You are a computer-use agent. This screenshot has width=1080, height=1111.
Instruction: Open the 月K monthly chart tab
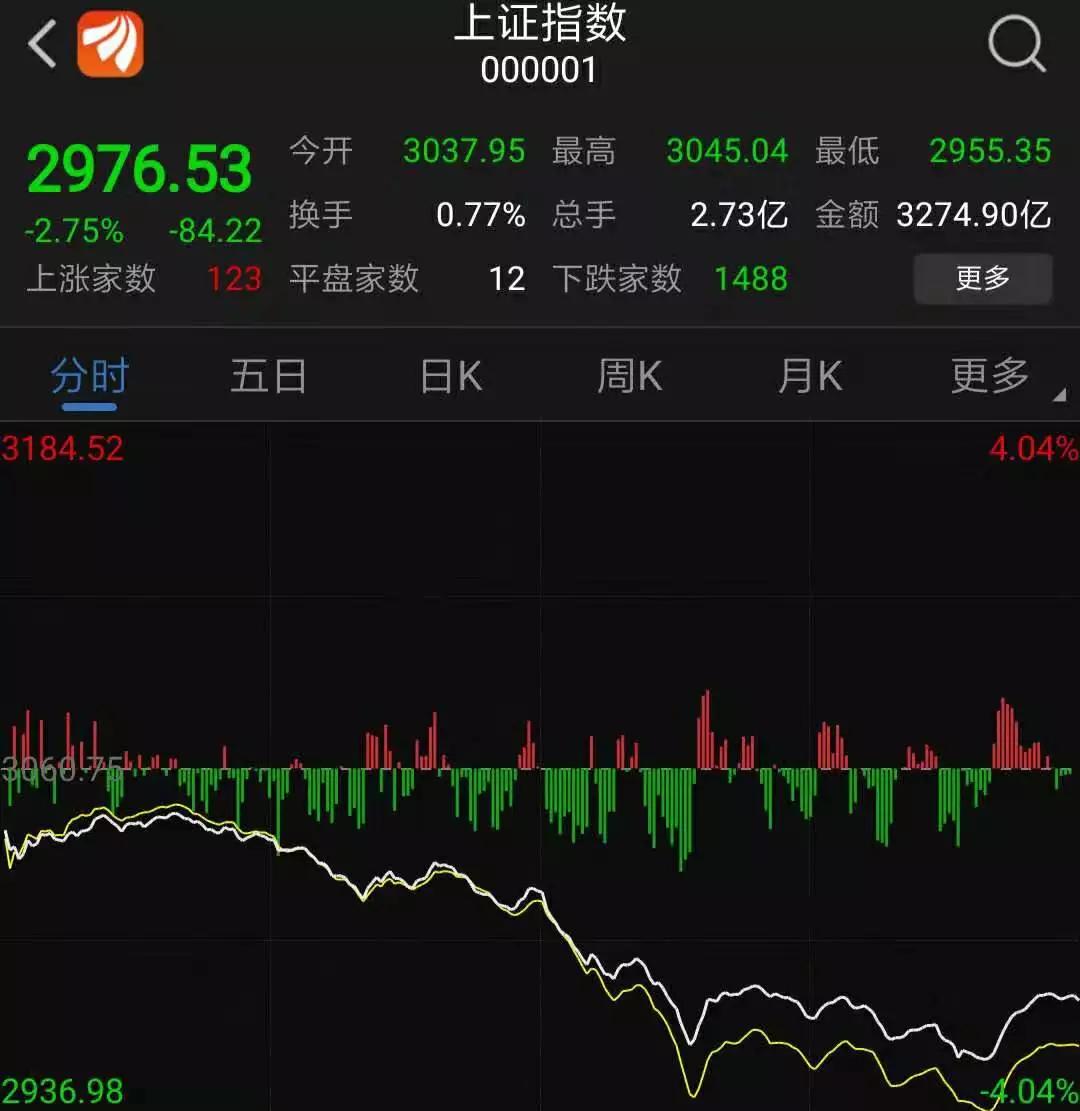[x=808, y=377]
